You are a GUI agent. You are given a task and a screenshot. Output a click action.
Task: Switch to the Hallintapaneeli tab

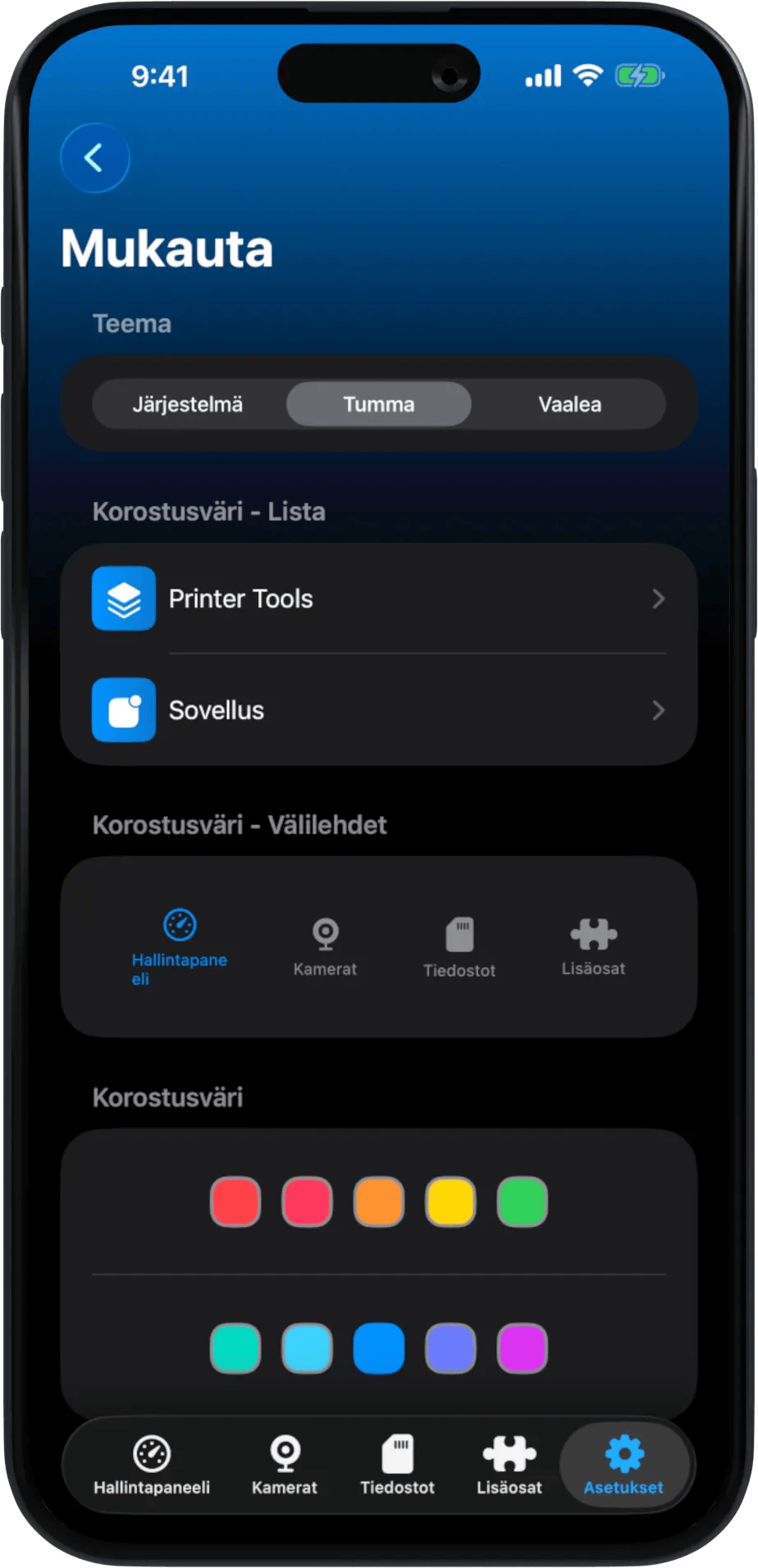coord(152,1465)
